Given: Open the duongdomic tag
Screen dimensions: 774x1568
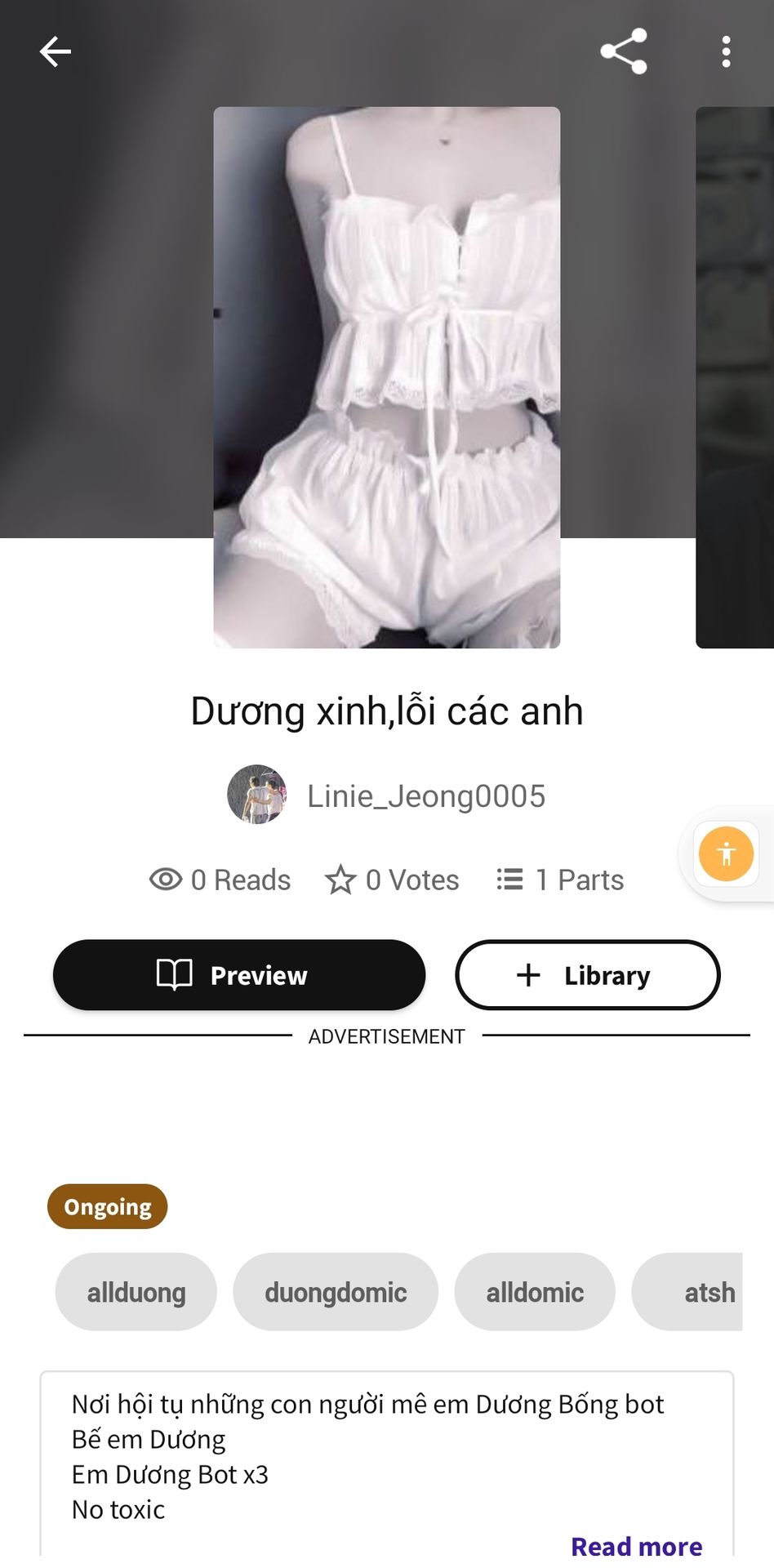Looking at the screenshot, I should click(x=336, y=1292).
